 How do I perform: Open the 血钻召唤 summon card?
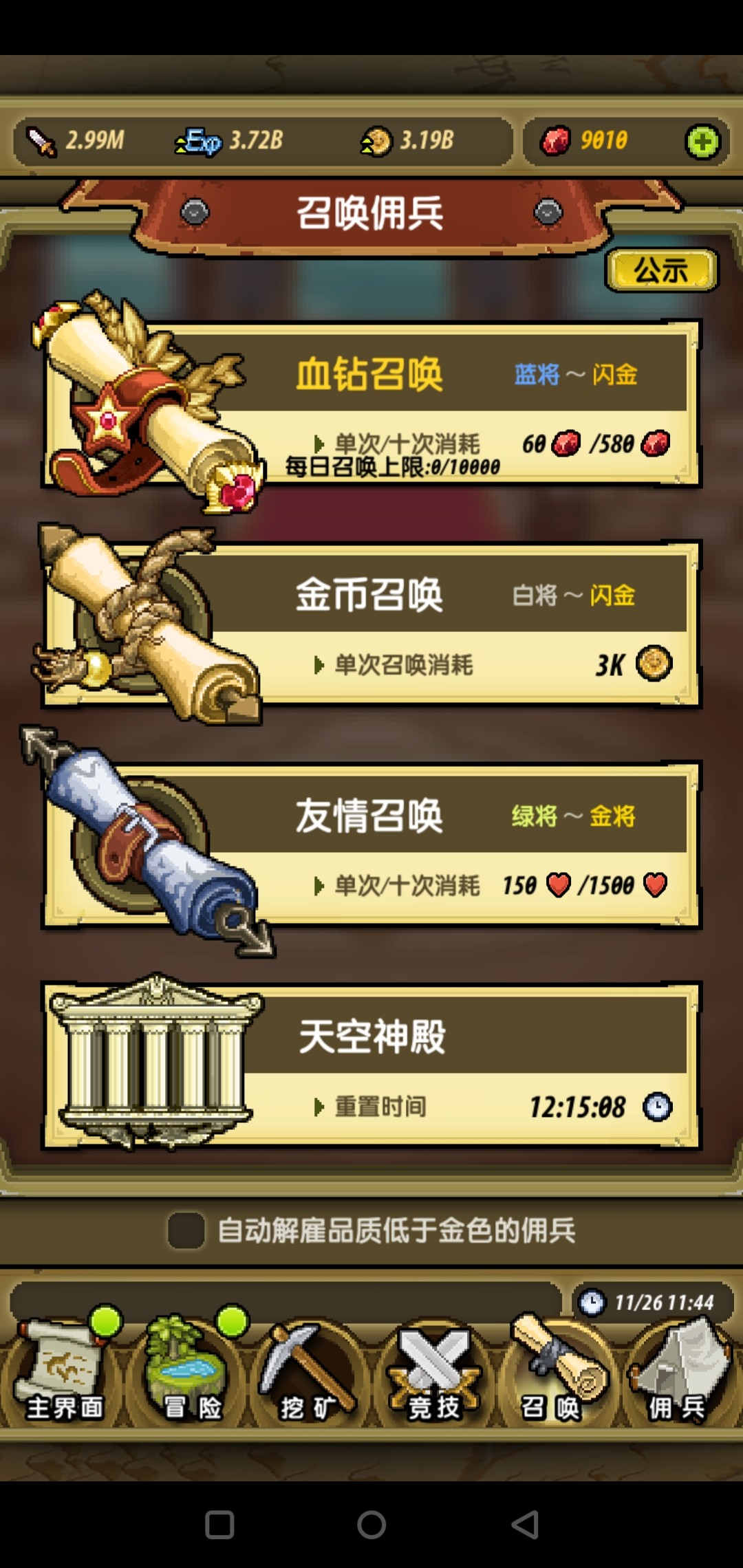coord(413,406)
